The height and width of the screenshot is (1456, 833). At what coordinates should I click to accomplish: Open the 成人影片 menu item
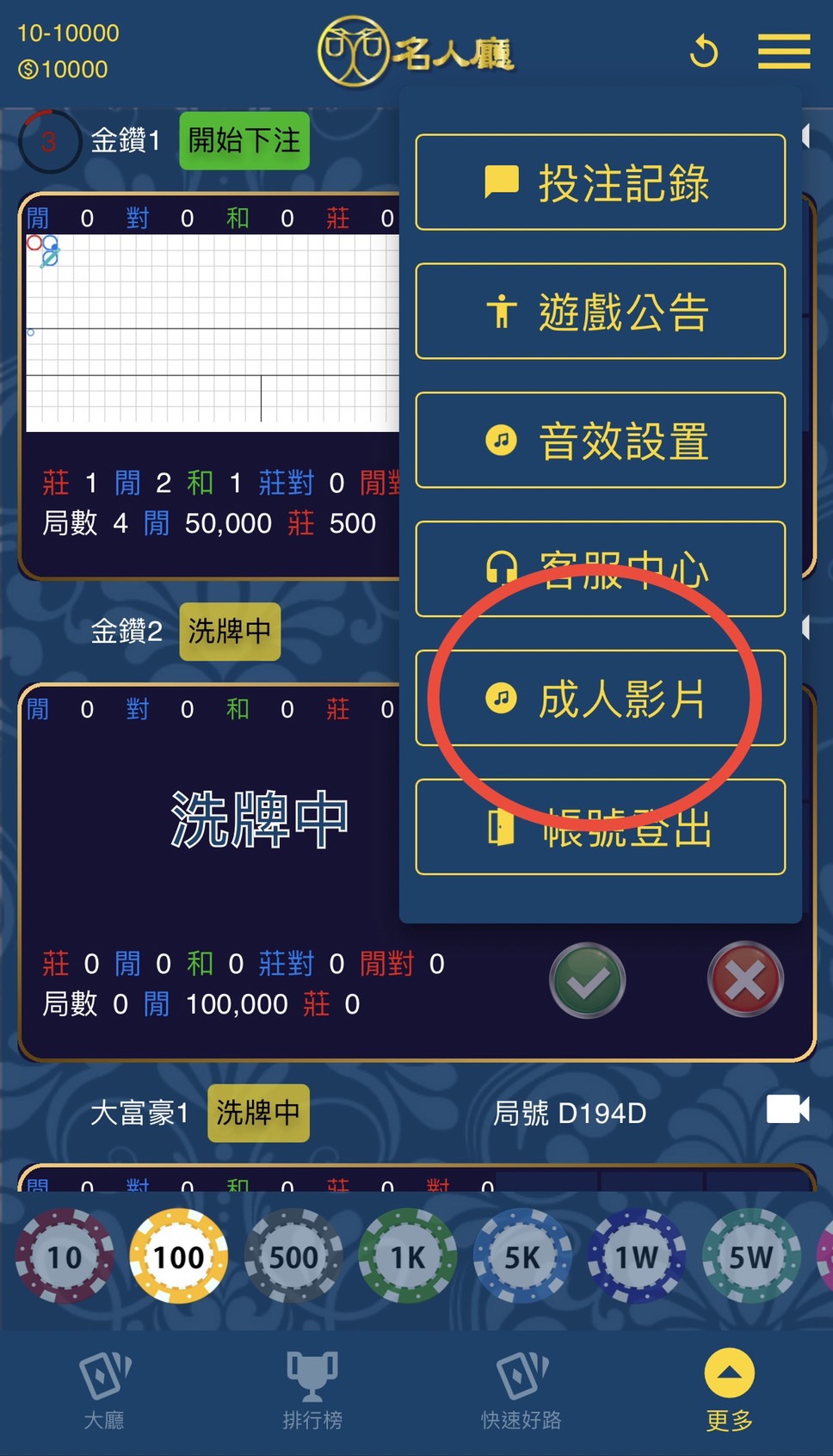[x=600, y=698]
